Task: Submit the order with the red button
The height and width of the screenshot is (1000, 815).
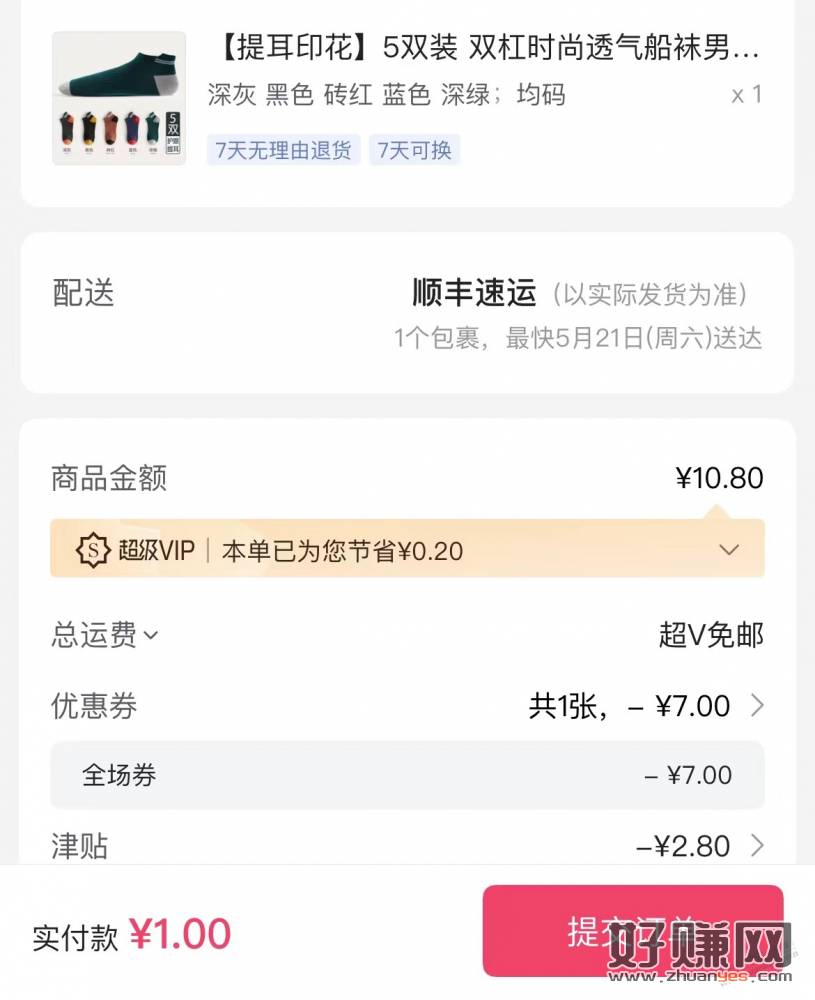Action: [632, 930]
